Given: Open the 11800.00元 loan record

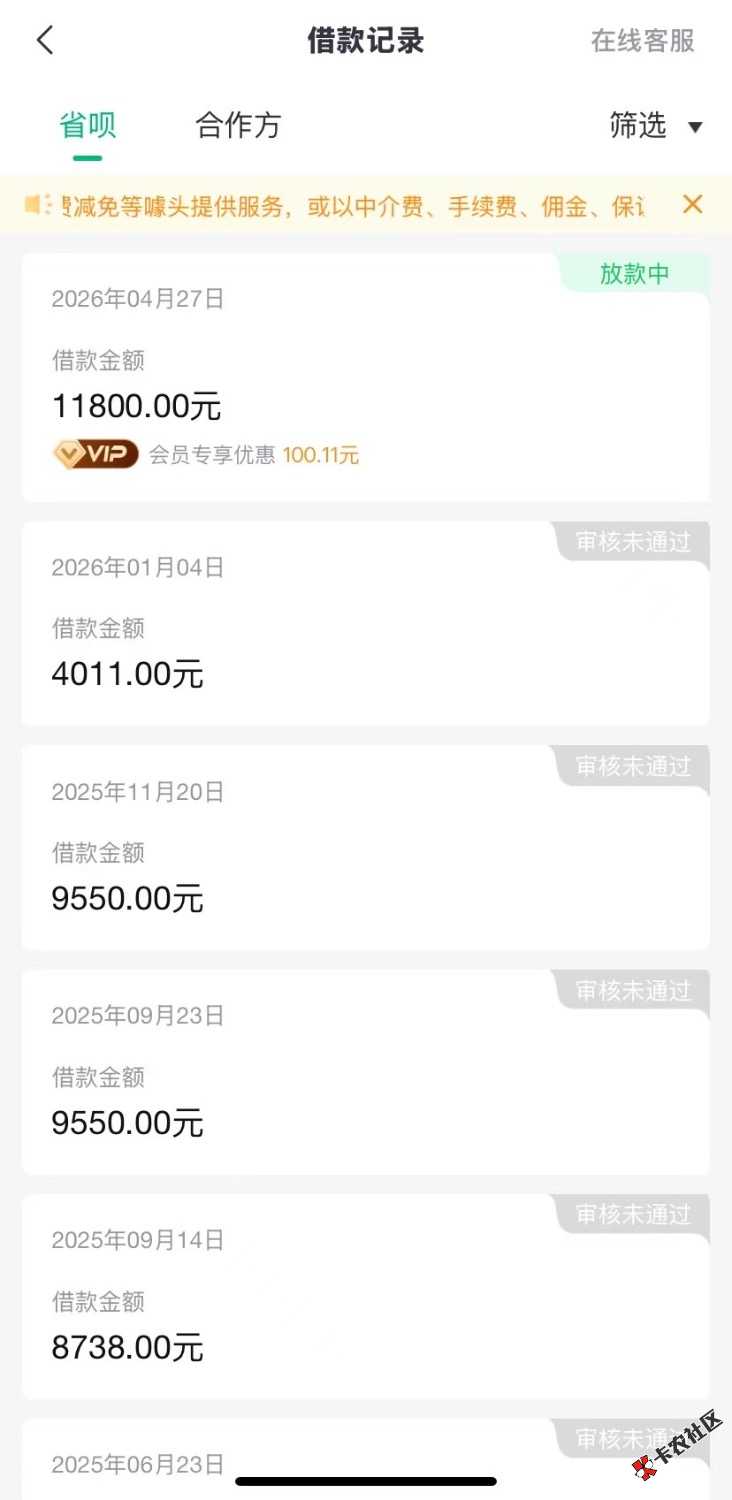Looking at the screenshot, I should click(x=365, y=380).
